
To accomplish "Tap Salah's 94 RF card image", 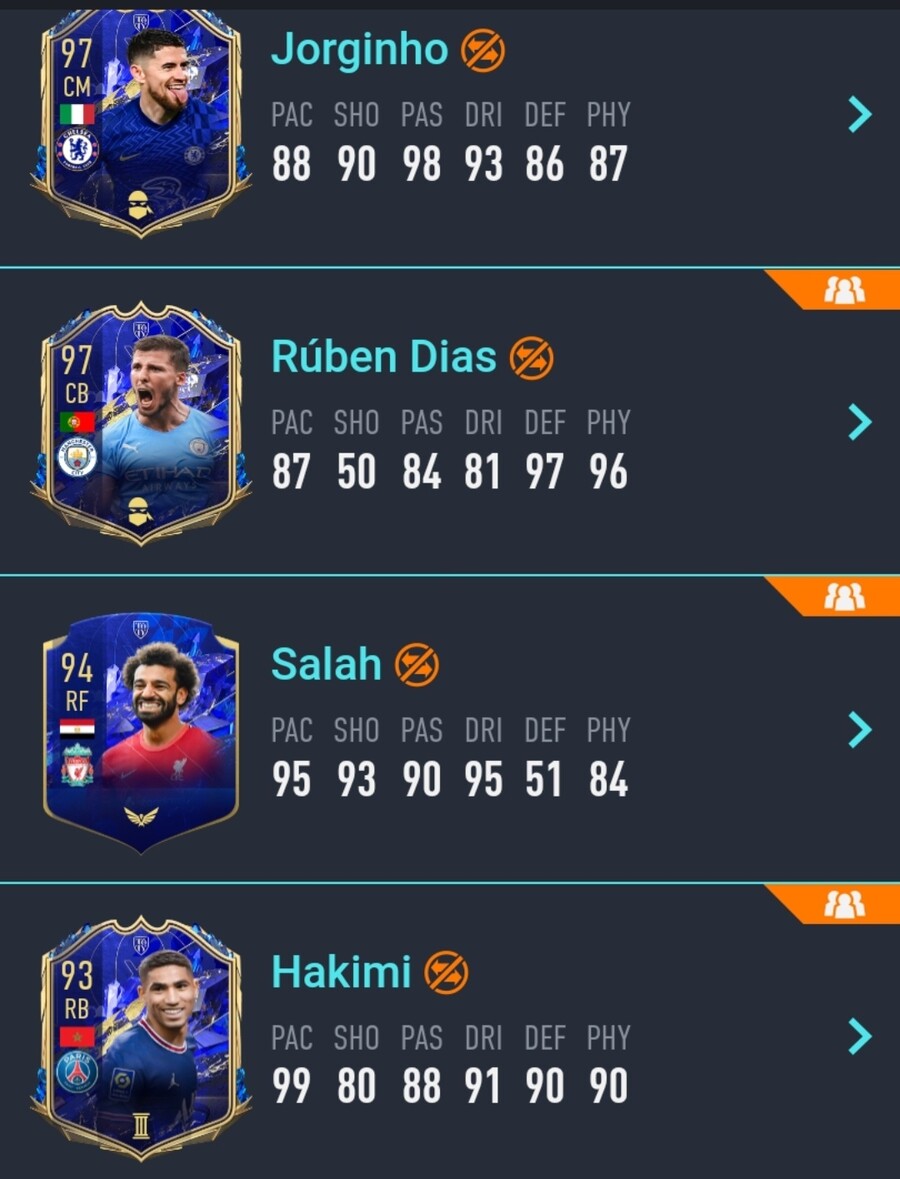I will click(140, 730).
